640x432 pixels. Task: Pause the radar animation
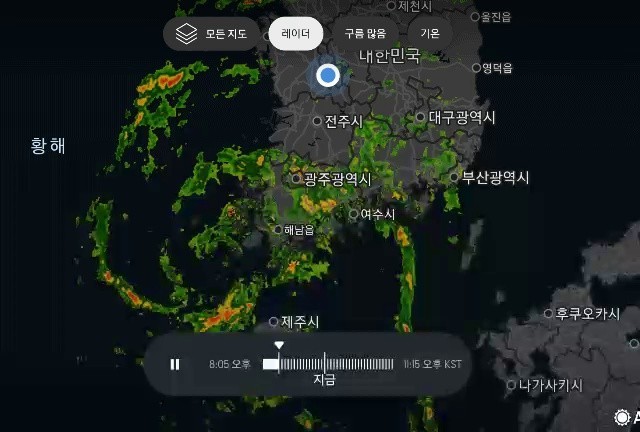(x=175, y=364)
